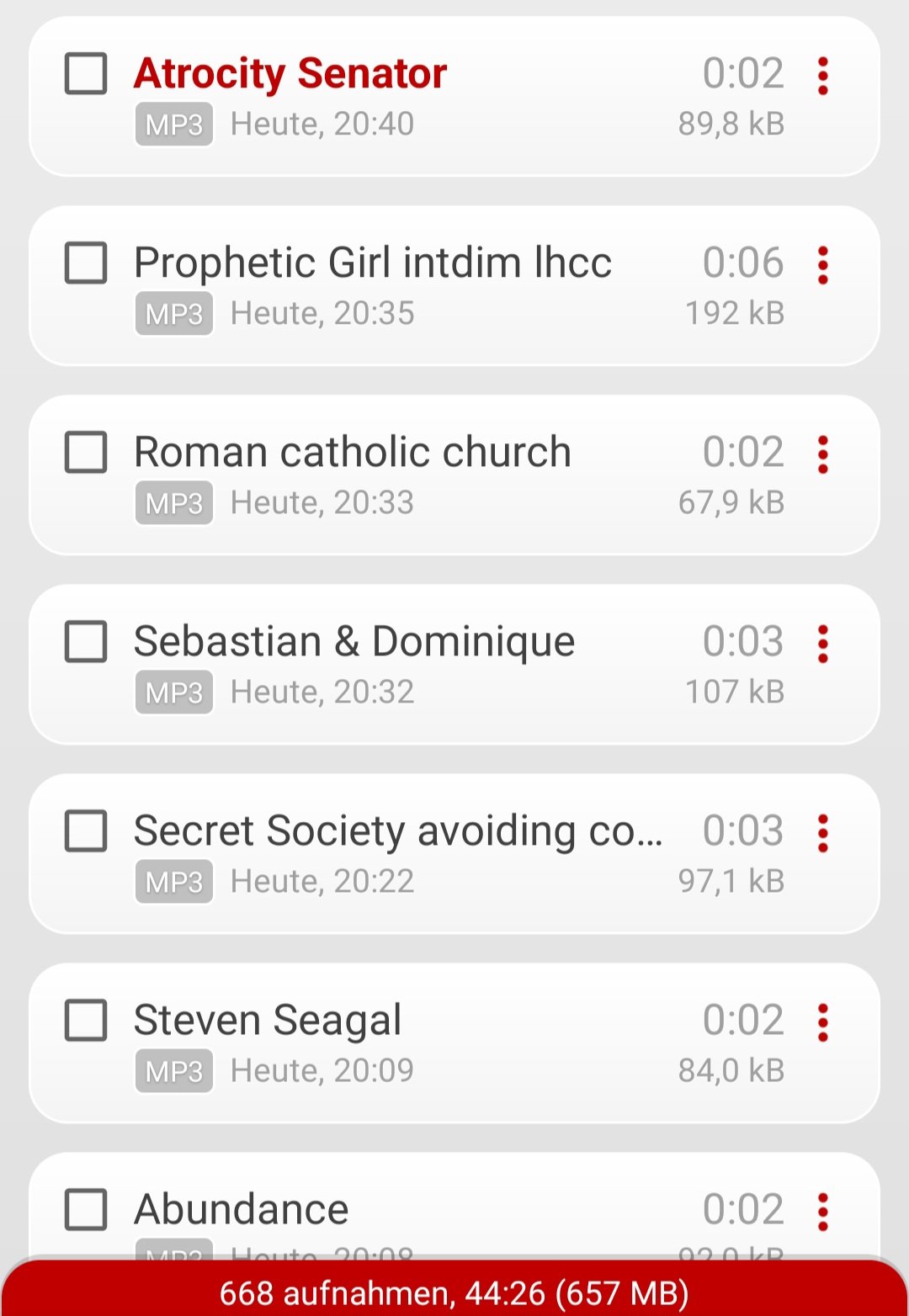Open the Sebastian & Dominique recording

(354, 641)
